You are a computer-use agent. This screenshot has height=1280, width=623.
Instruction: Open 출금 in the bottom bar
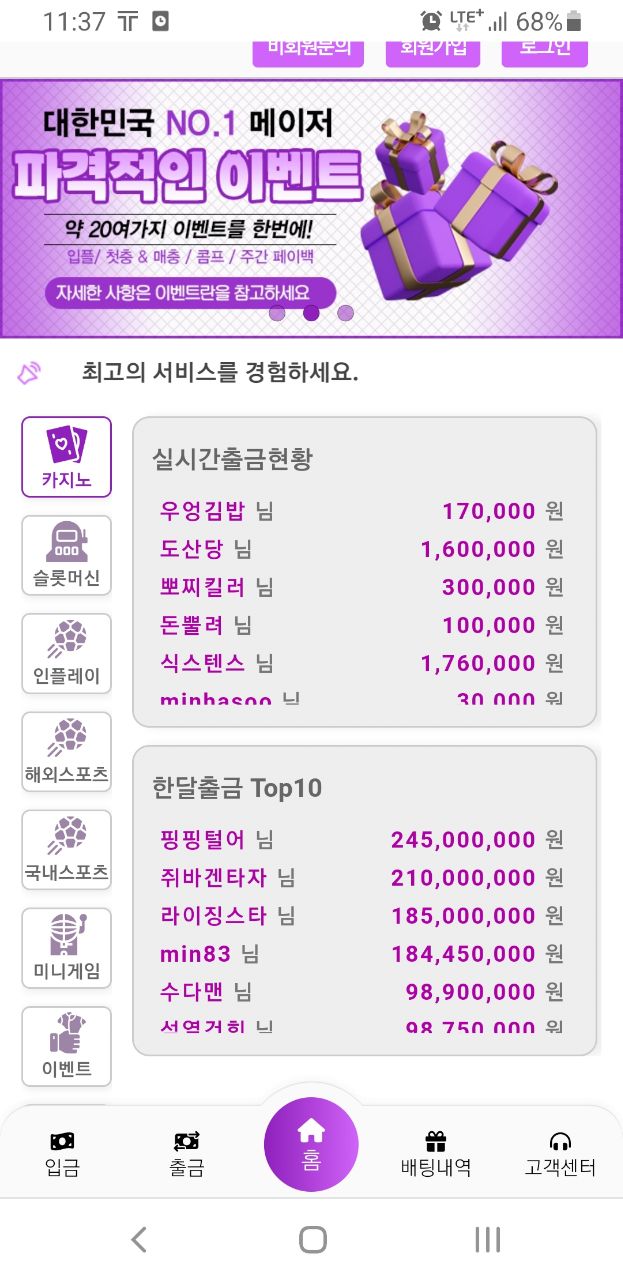tap(187, 1153)
